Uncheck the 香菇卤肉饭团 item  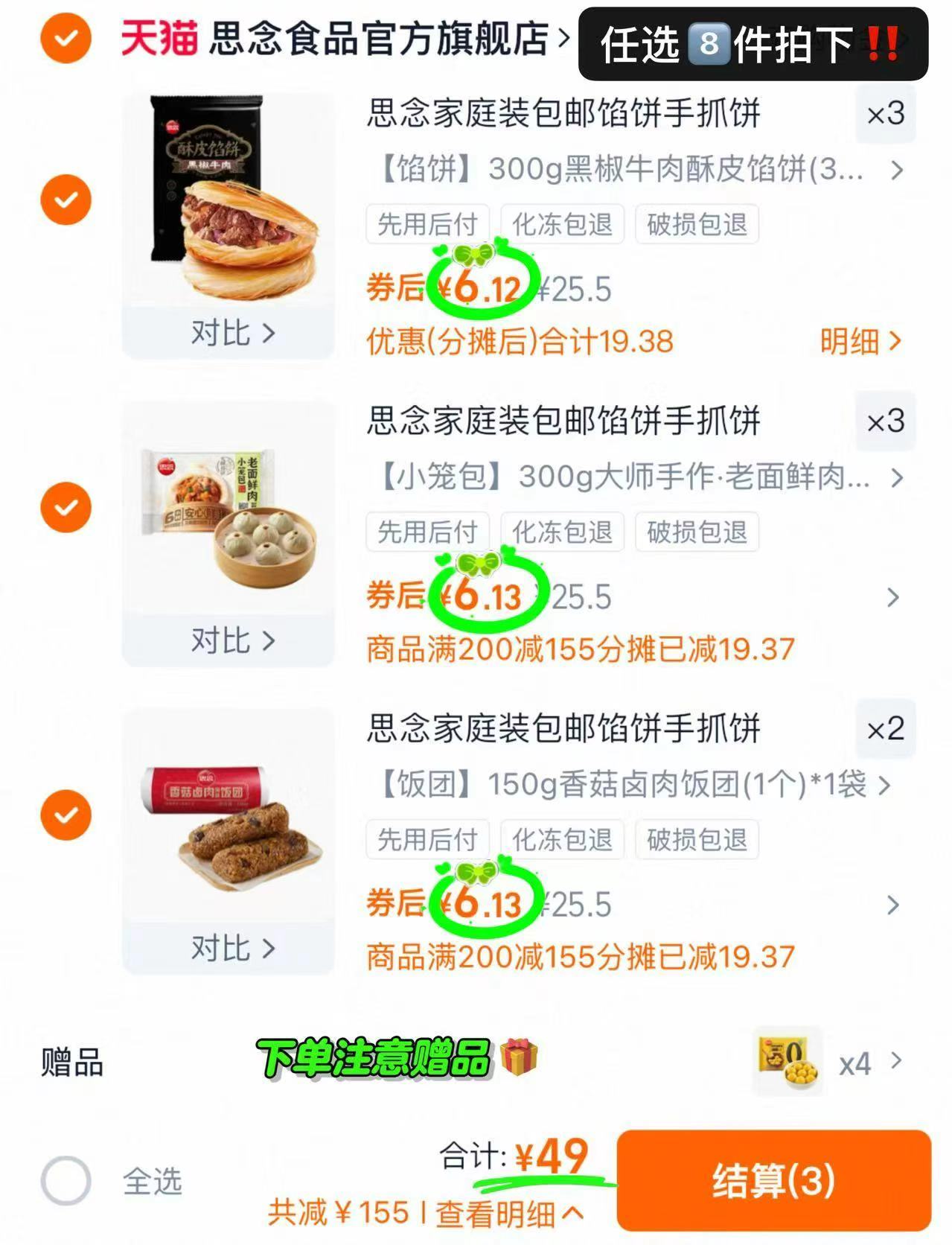click(x=67, y=814)
